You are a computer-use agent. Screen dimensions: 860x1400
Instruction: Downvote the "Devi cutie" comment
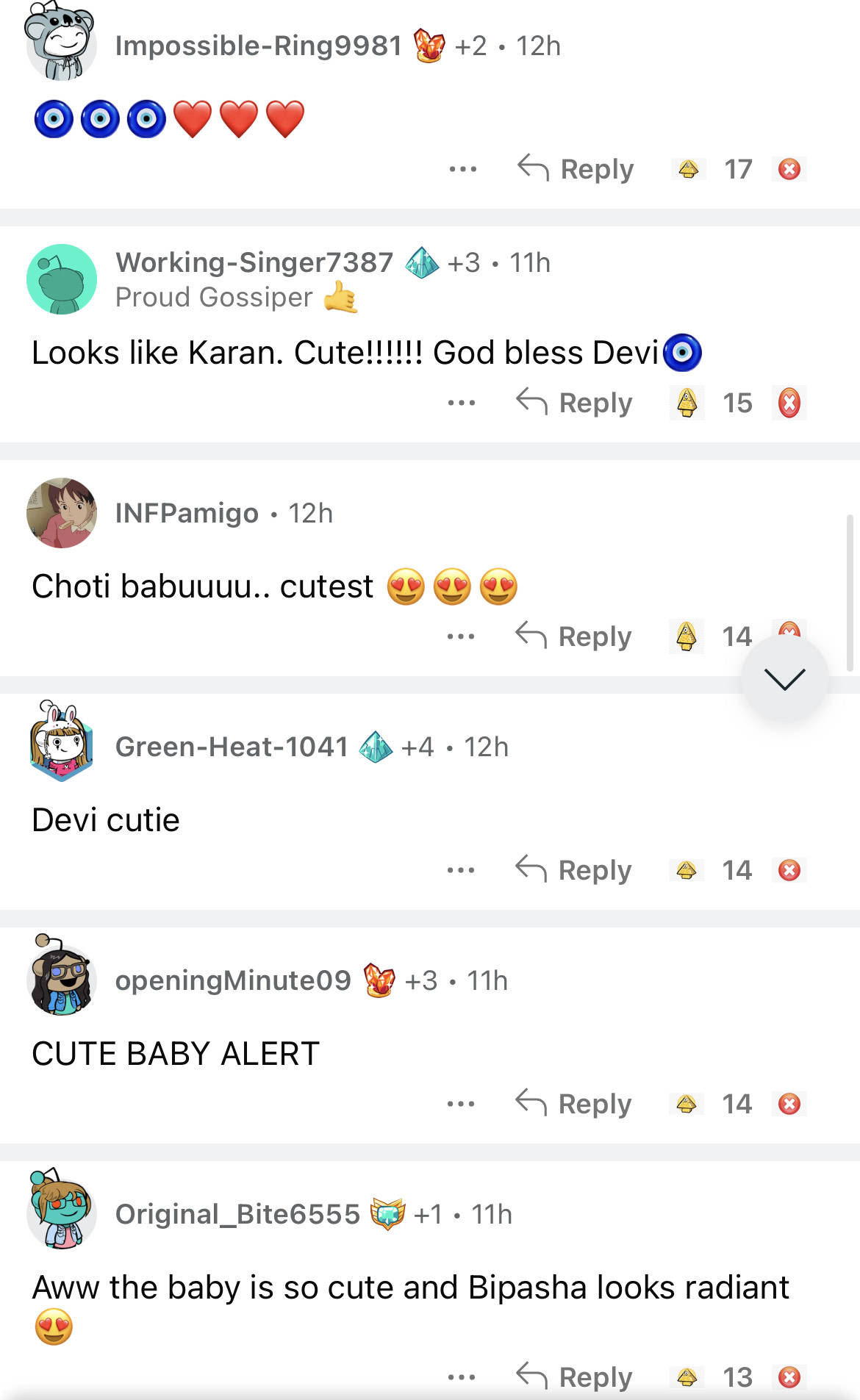[789, 870]
